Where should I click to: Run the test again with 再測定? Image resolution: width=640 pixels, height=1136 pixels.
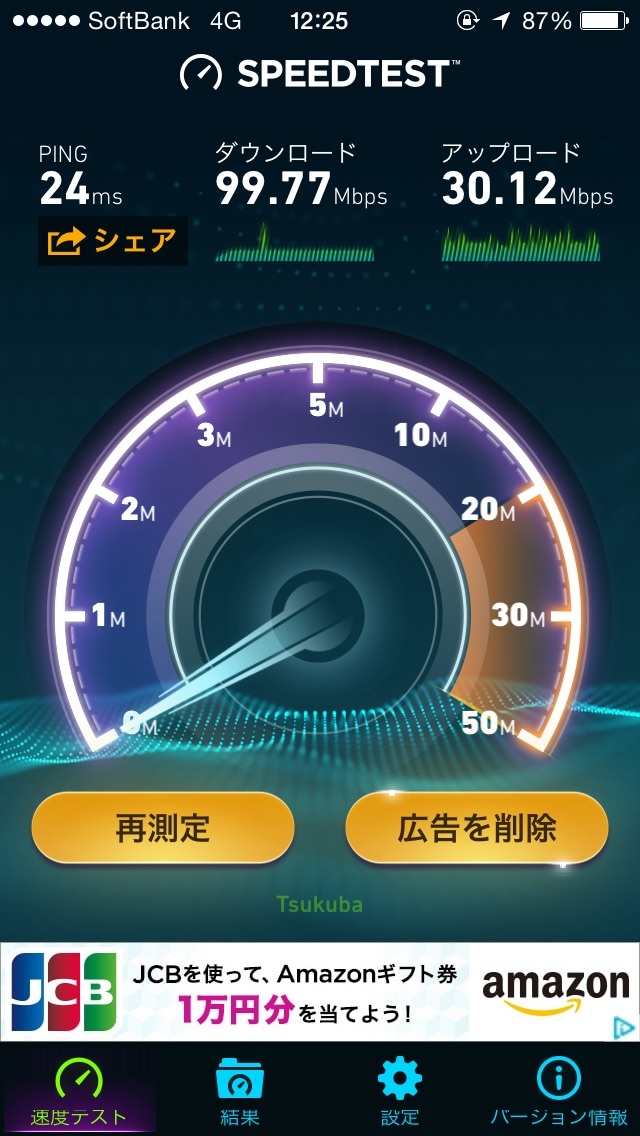coord(163,828)
